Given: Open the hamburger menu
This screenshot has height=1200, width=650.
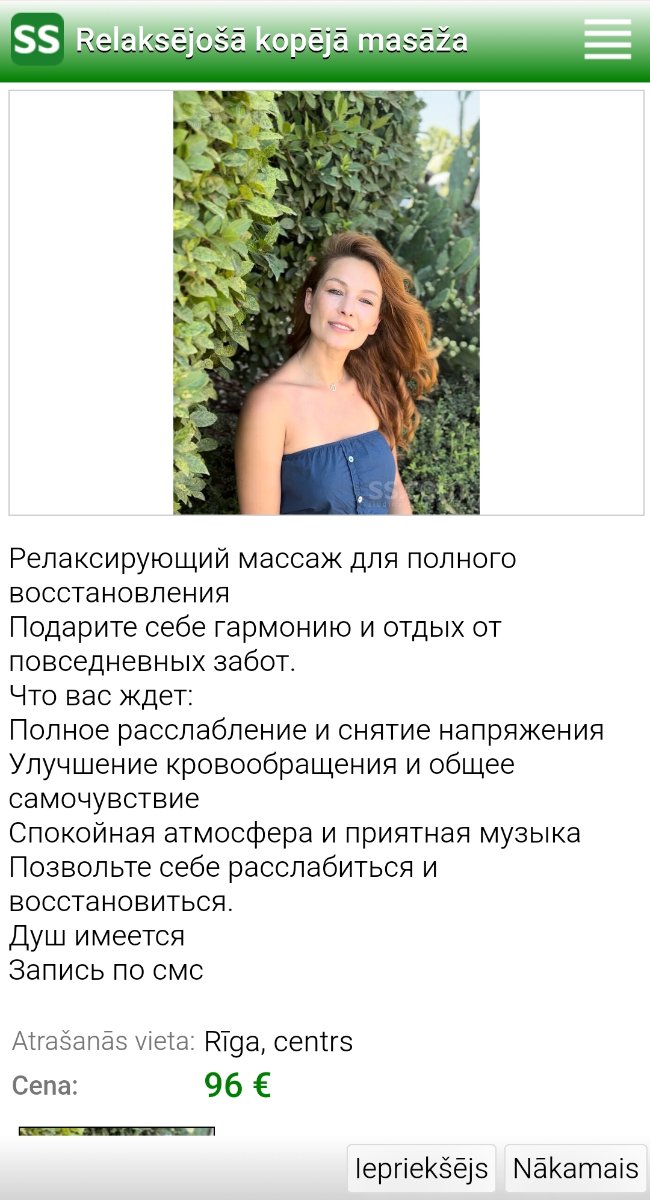Looking at the screenshot, I should (607, 40).
